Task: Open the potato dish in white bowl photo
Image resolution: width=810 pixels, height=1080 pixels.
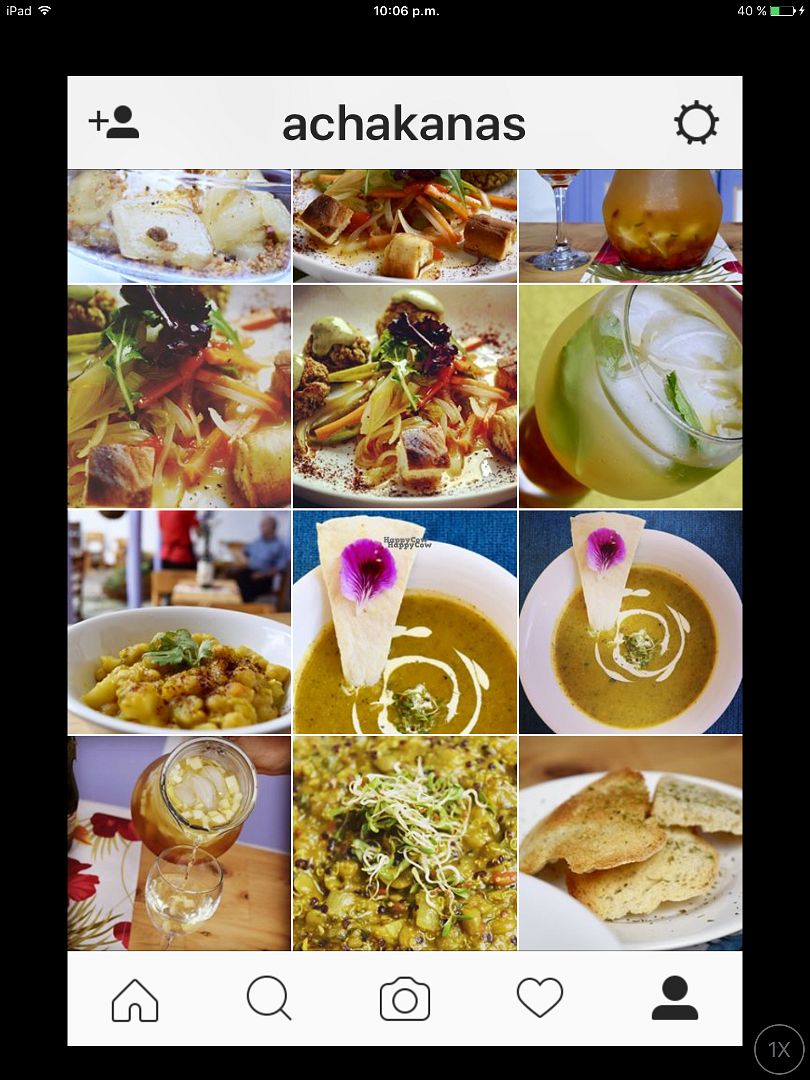Action: 179,622
